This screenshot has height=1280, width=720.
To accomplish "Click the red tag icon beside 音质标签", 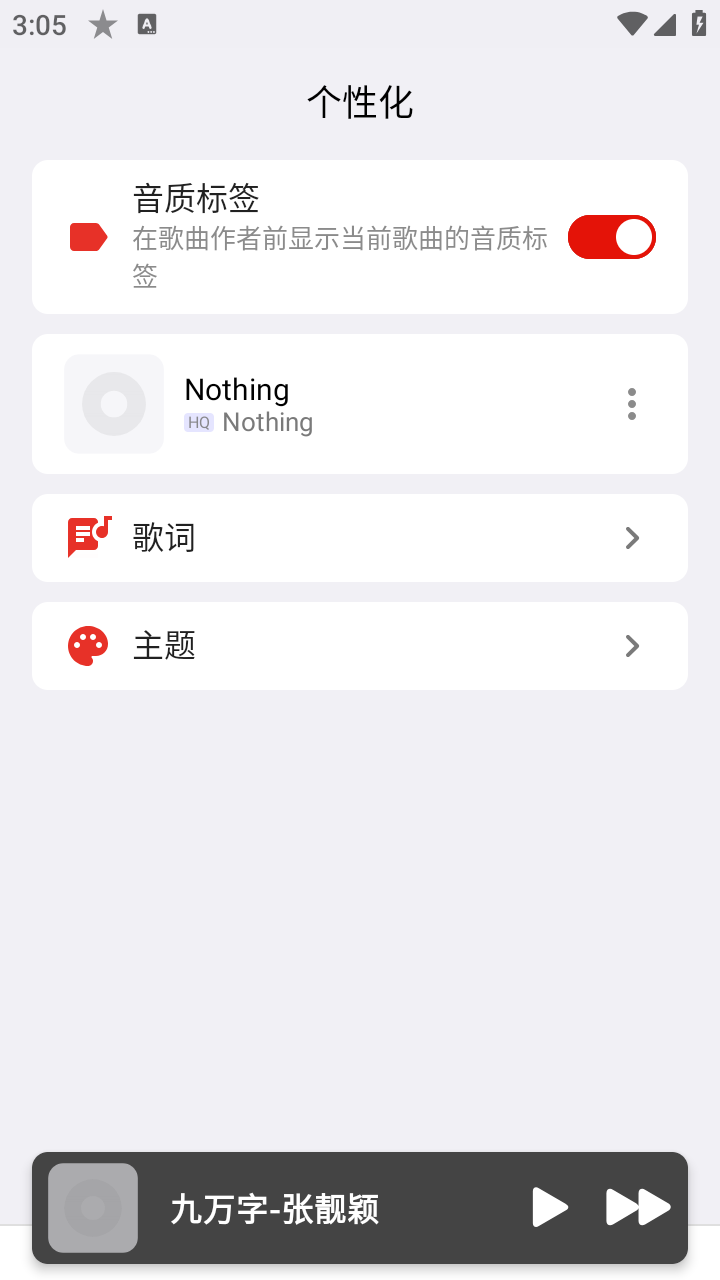I will click(88, 237).
